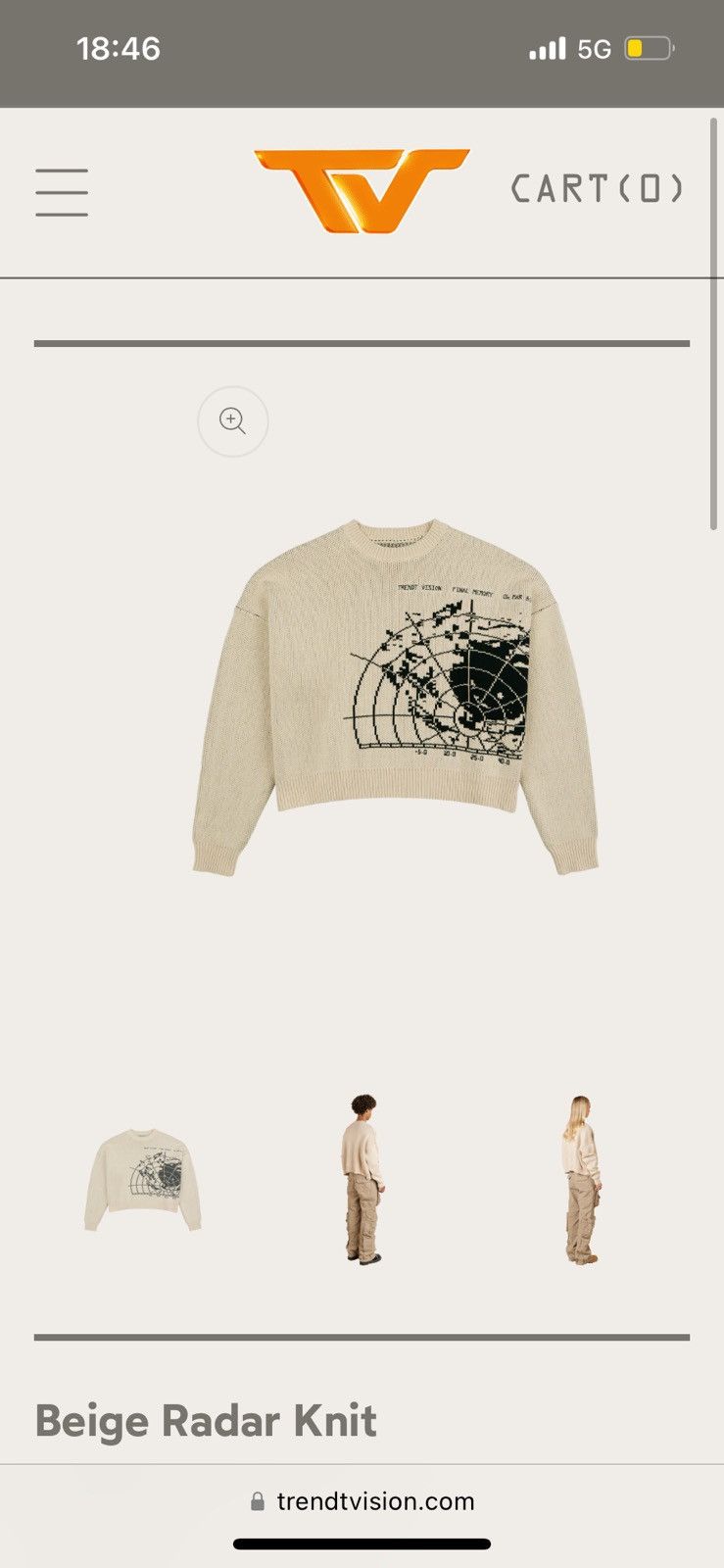The height and width of the screenshot is (1568, 724).
Task: Select the female model thumbnail
Action: 580,1176
